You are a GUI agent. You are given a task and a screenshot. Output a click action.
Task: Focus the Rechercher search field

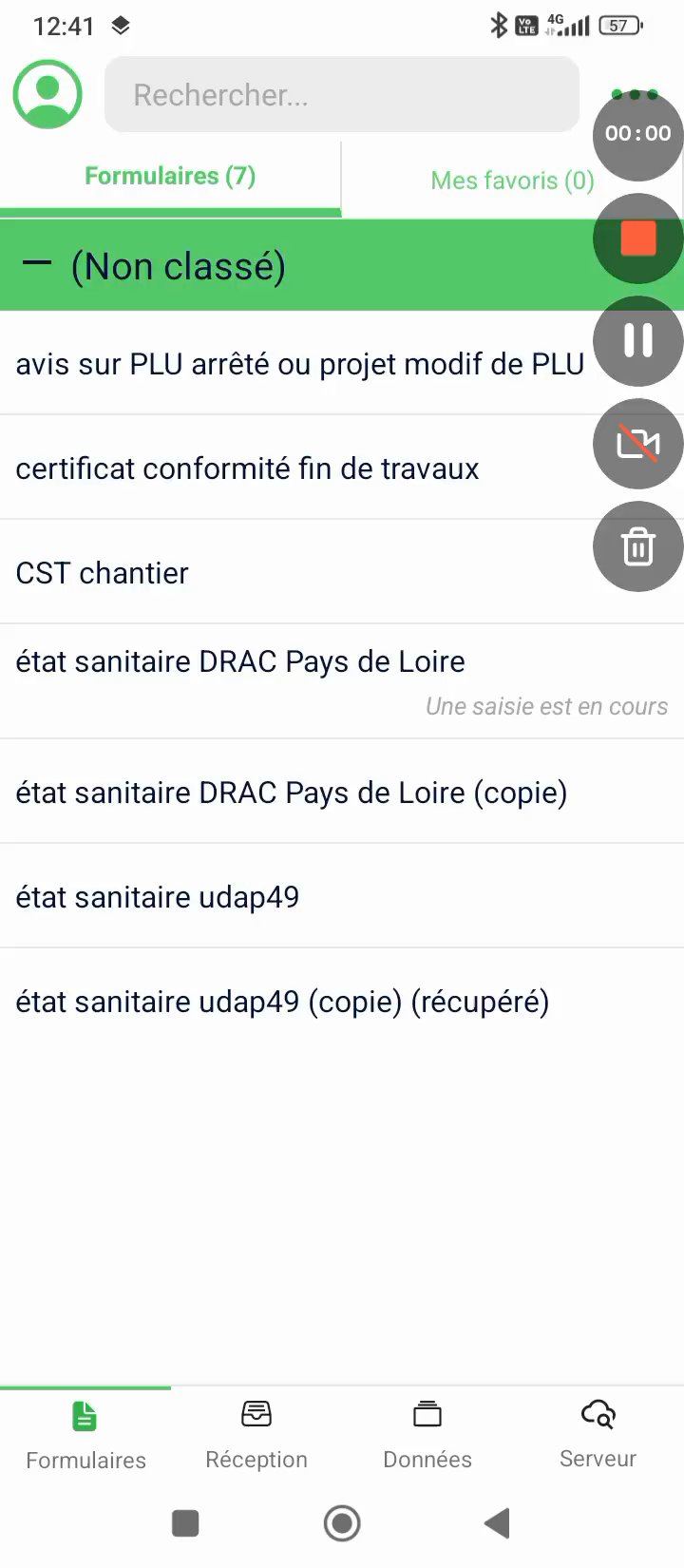coord(342,95)
